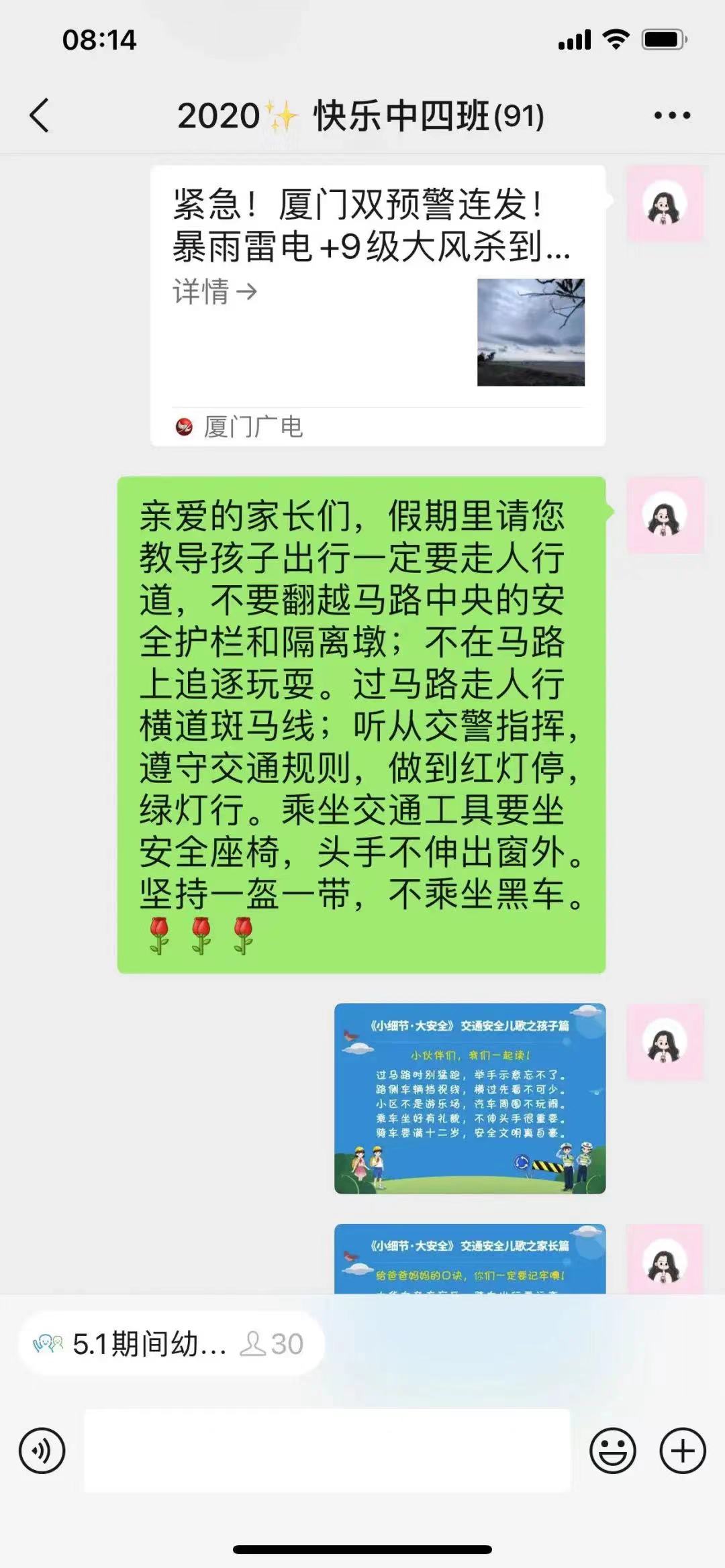The height and width of the screenshot is (1568, 725).
Task: Open the emoji sticker panel
Action: click(x=612, y=1451)
